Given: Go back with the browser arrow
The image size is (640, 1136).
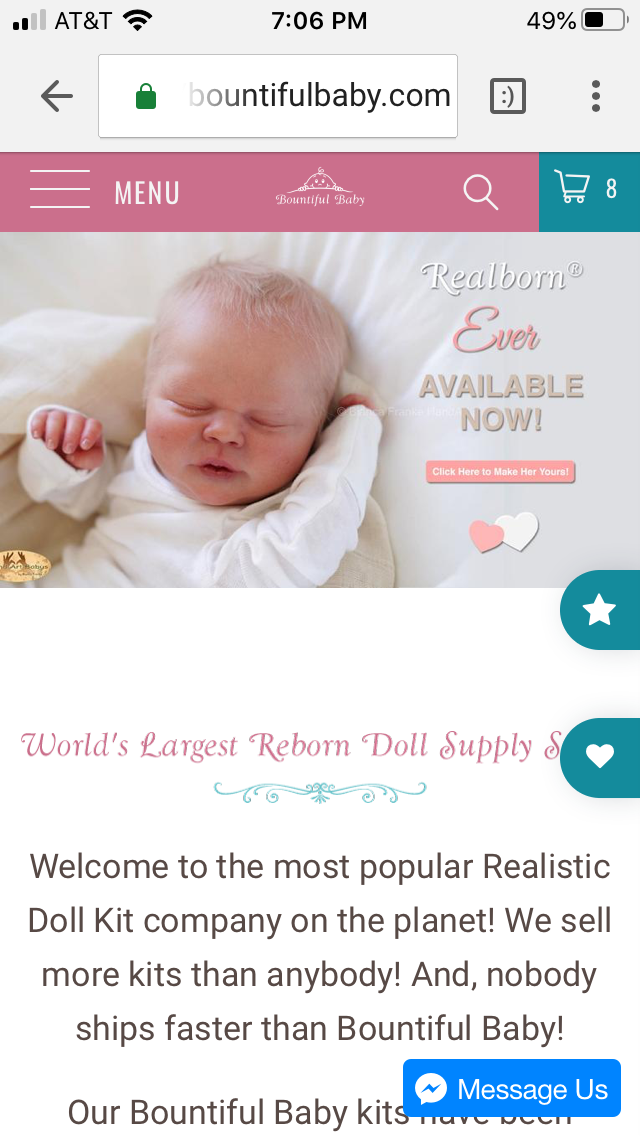Looking at the screenshot, I should pos(57,96).
